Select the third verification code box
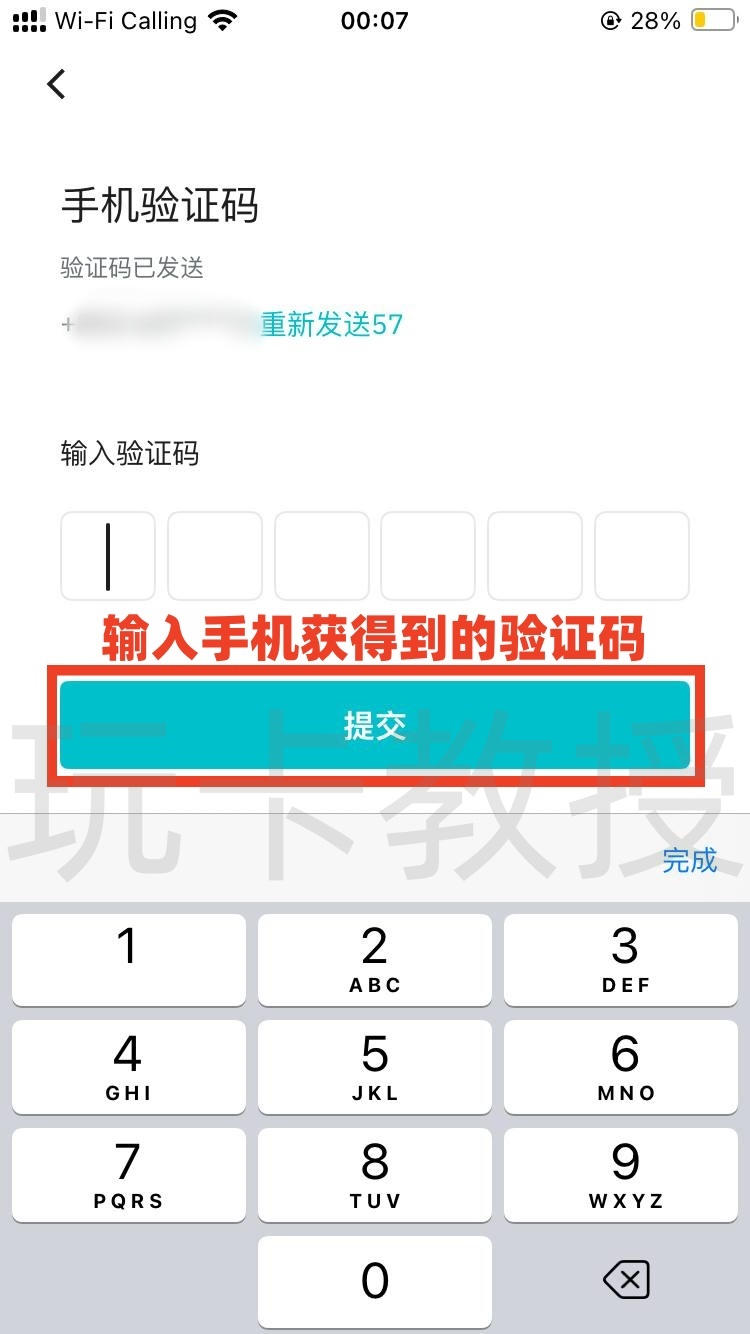Viewport: 750px width, 1334px height. pyautogui.click(x=321, y=556)
